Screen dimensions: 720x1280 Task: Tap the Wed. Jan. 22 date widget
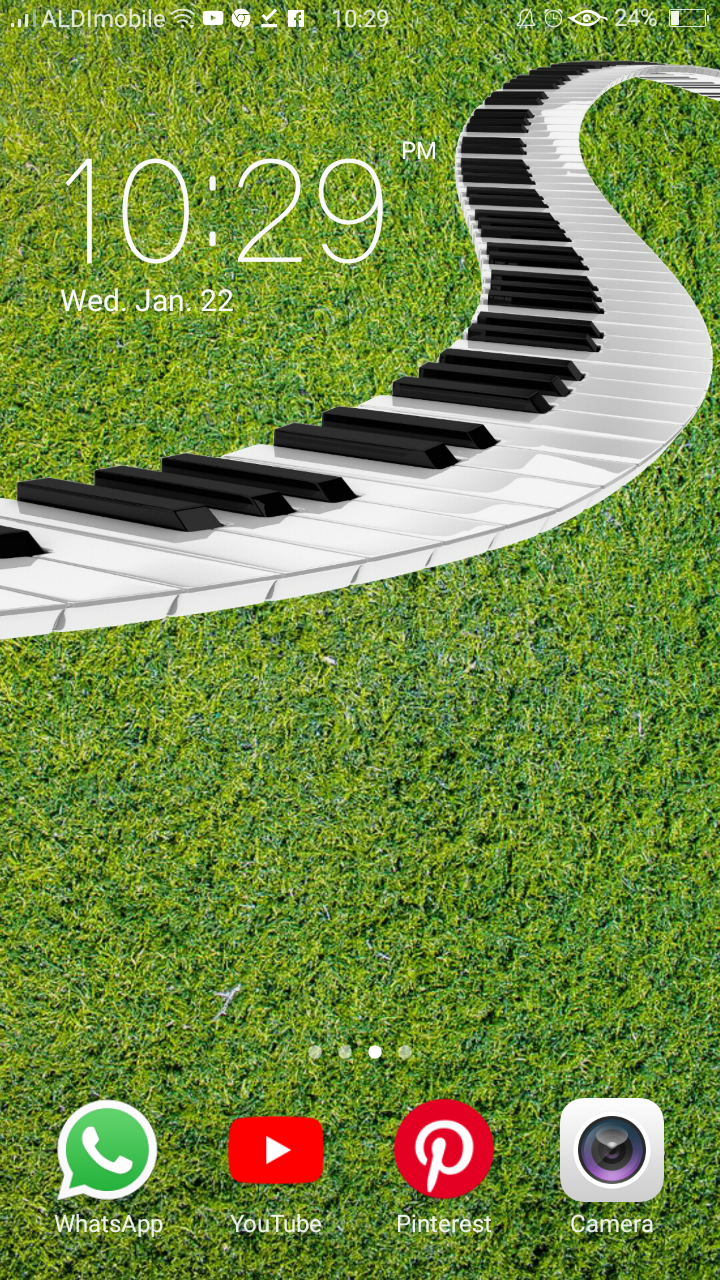(147, 301)
